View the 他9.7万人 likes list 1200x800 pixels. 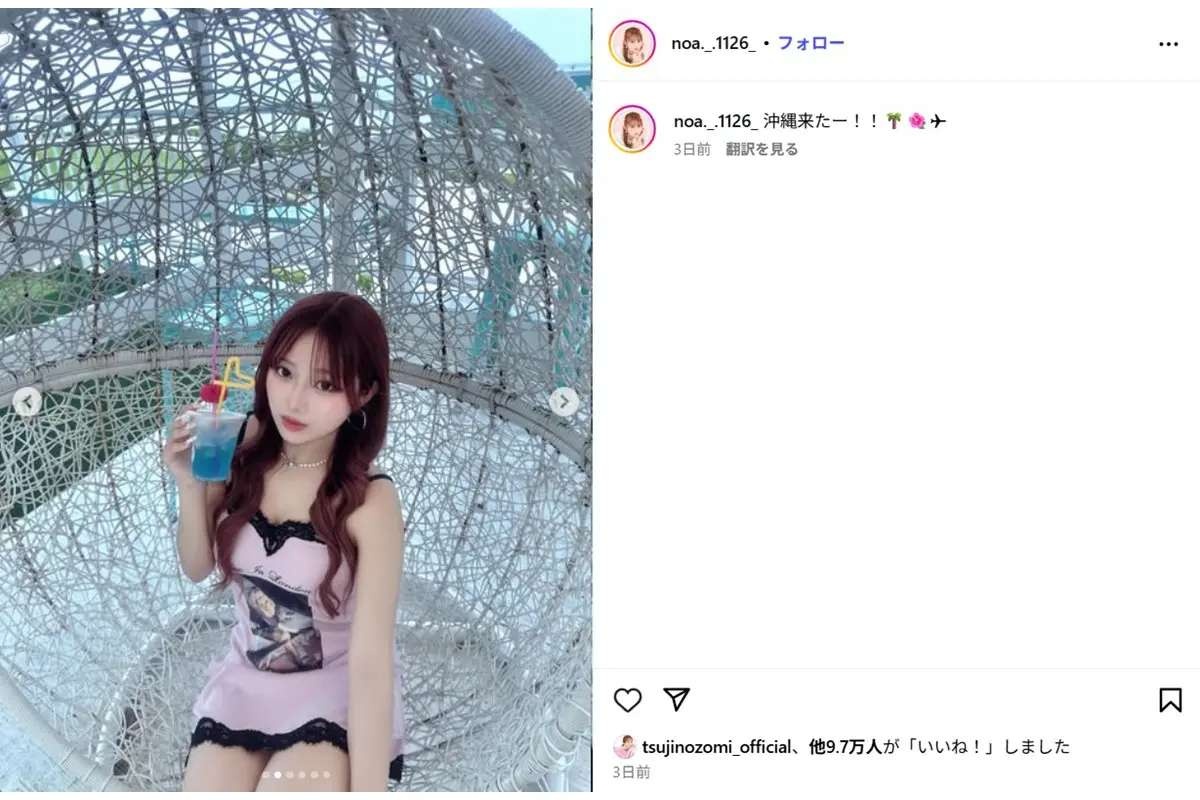(851, 746)
